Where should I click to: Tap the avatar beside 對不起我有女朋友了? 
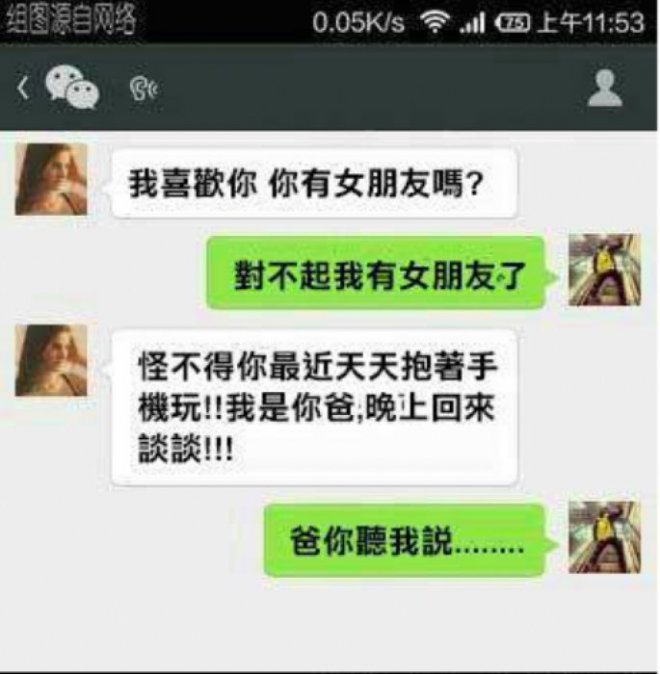[x=603, y=270]
